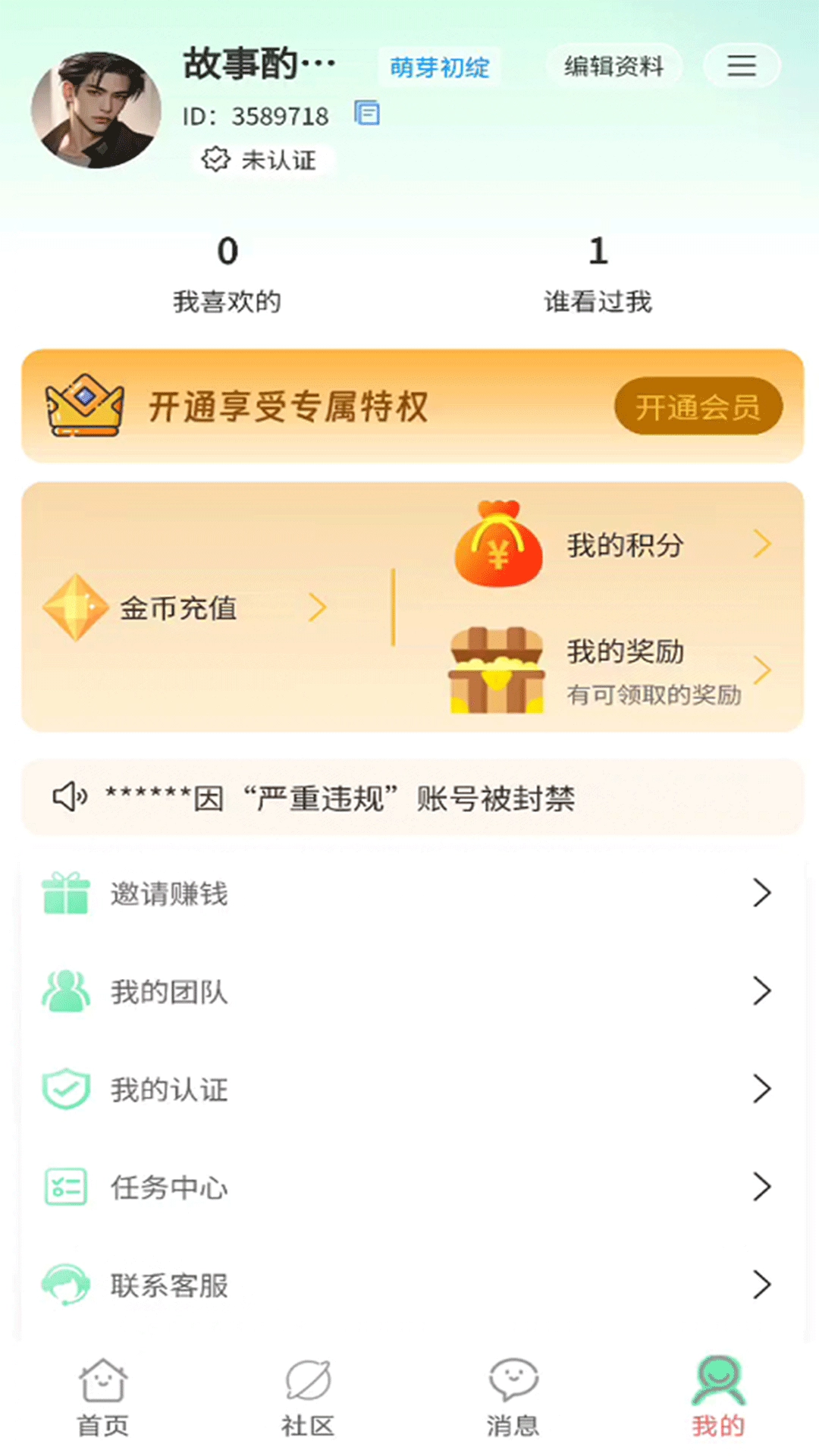Select the diamond 金币充值 icon
This screenshot has height=1456, width=819.
pyautogui.click(x=76, y=607)
